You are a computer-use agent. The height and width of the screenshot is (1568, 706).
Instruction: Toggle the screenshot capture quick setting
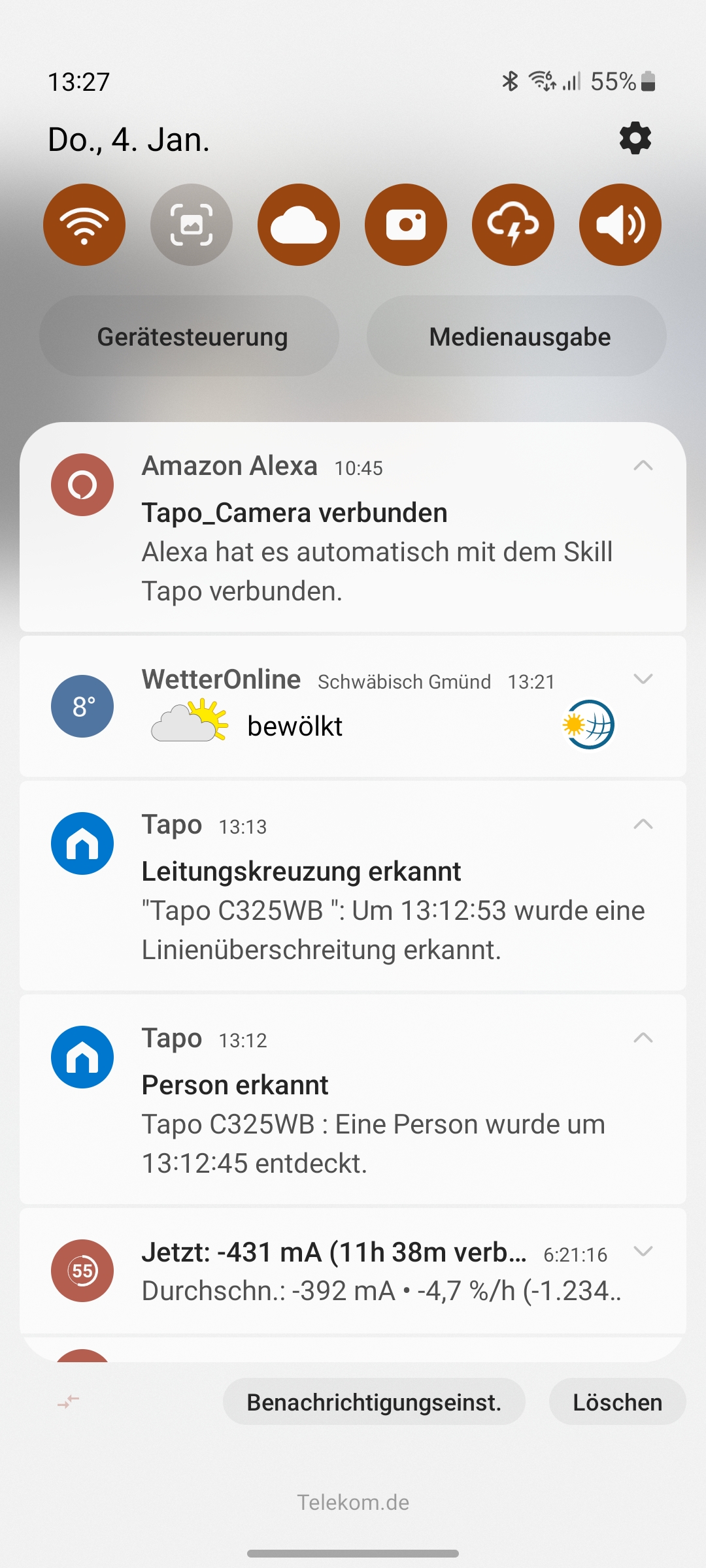click(192, 225)
